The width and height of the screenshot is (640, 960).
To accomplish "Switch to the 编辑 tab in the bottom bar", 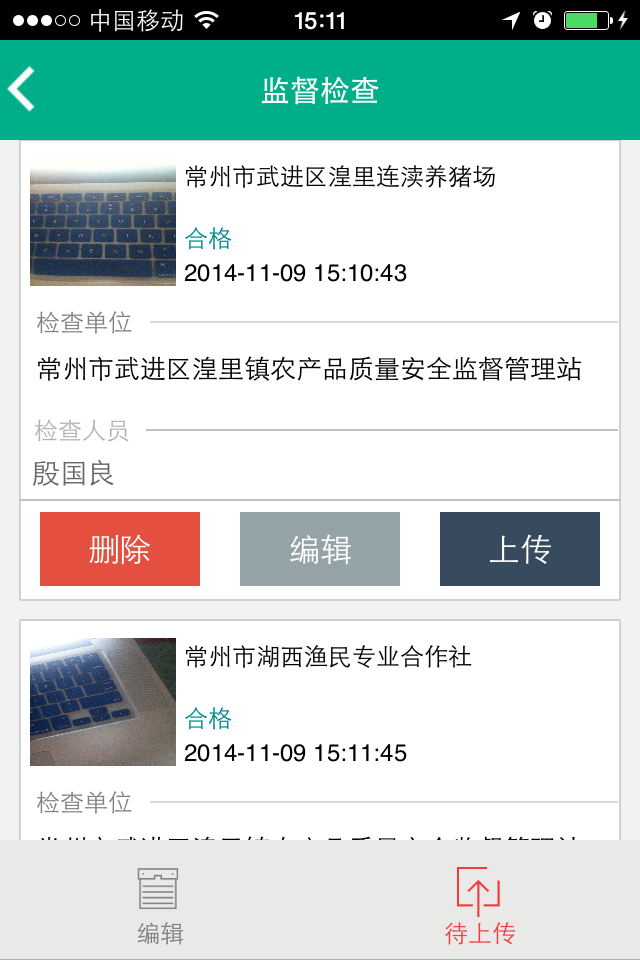I will (160, 906).
